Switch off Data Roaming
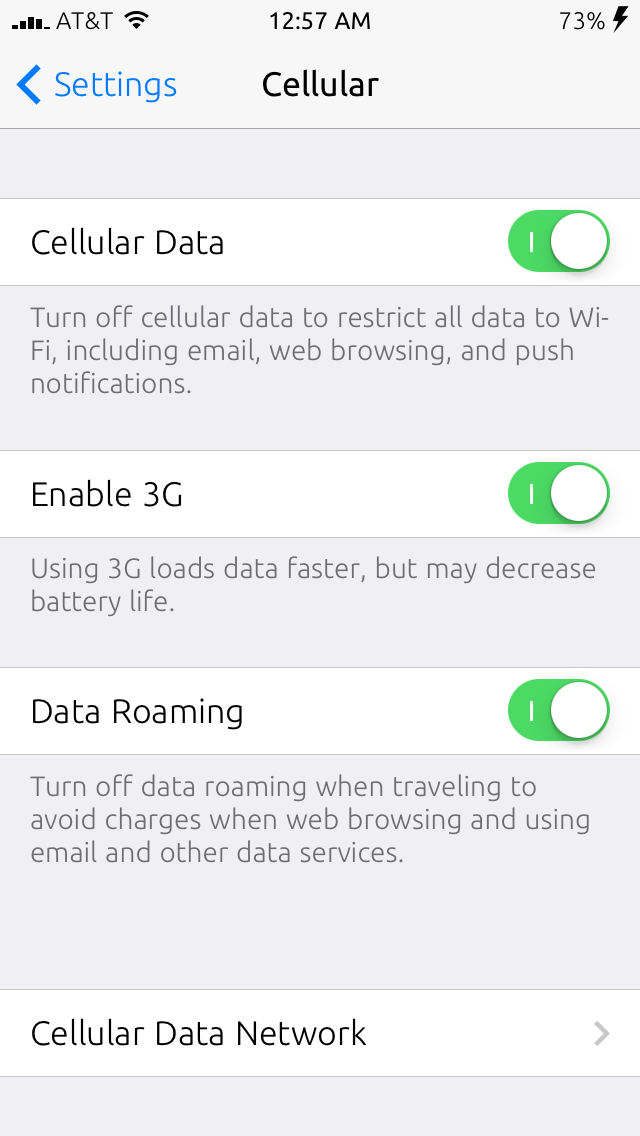The height and width of the screenshot is (1136, 640). click(x=559, y=711)
